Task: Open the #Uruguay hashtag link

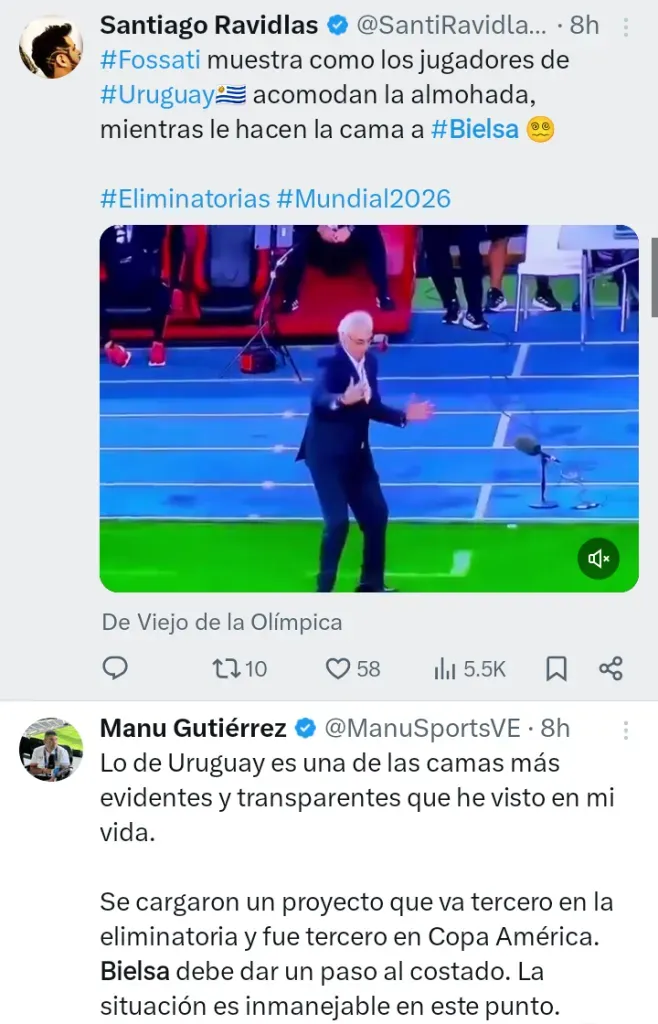Action: [158, 95]
